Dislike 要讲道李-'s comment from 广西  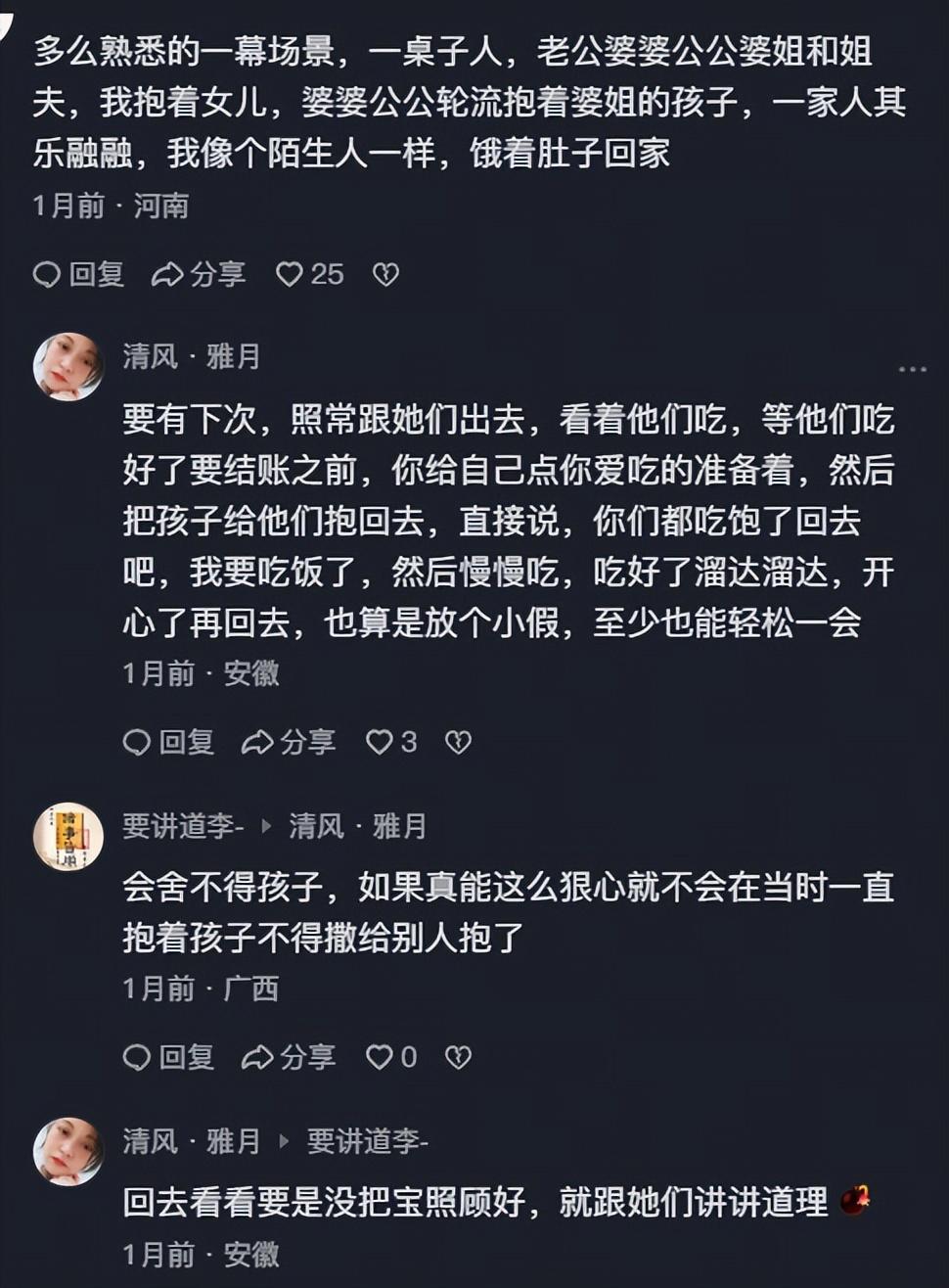tap(458, 1057)
